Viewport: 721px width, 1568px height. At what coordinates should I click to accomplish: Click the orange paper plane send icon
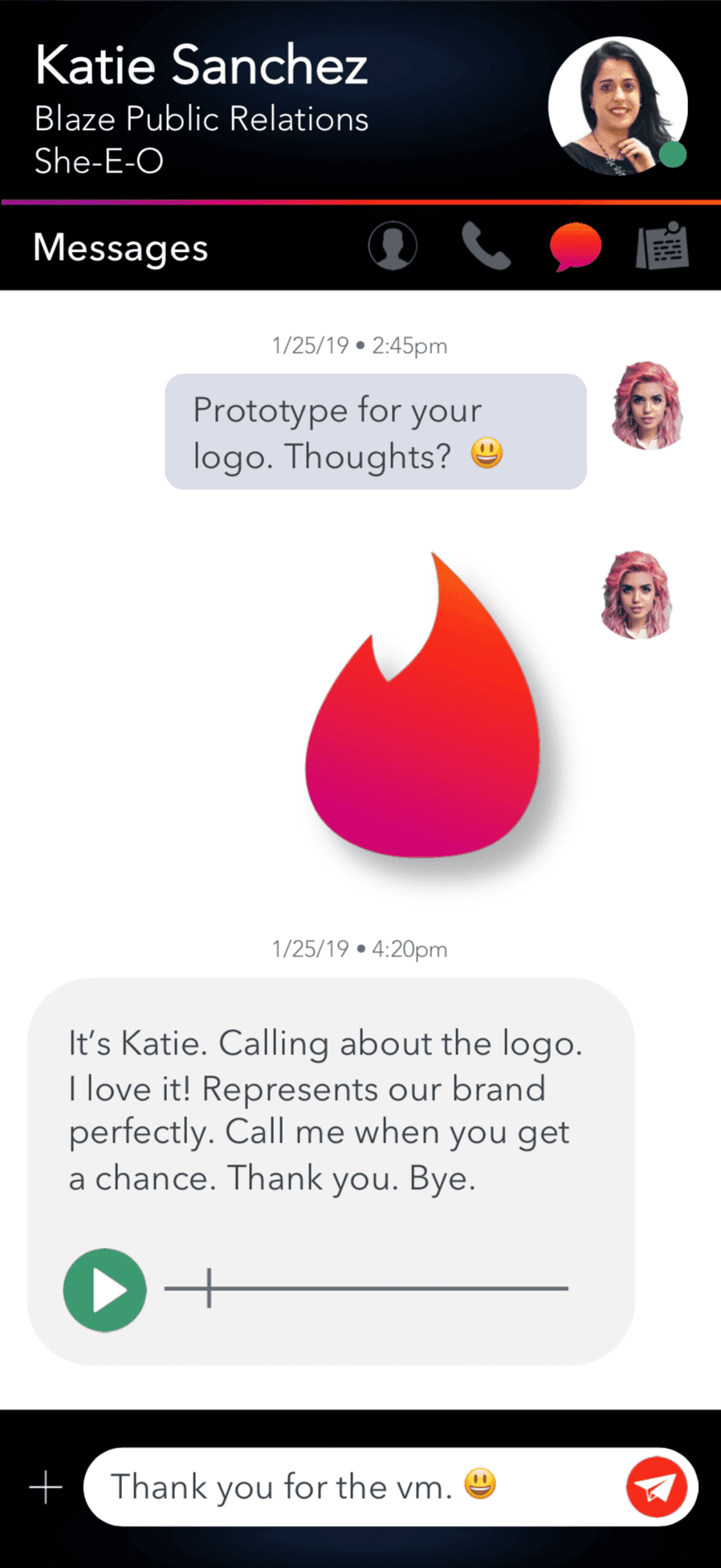[x=657, y=1486]
